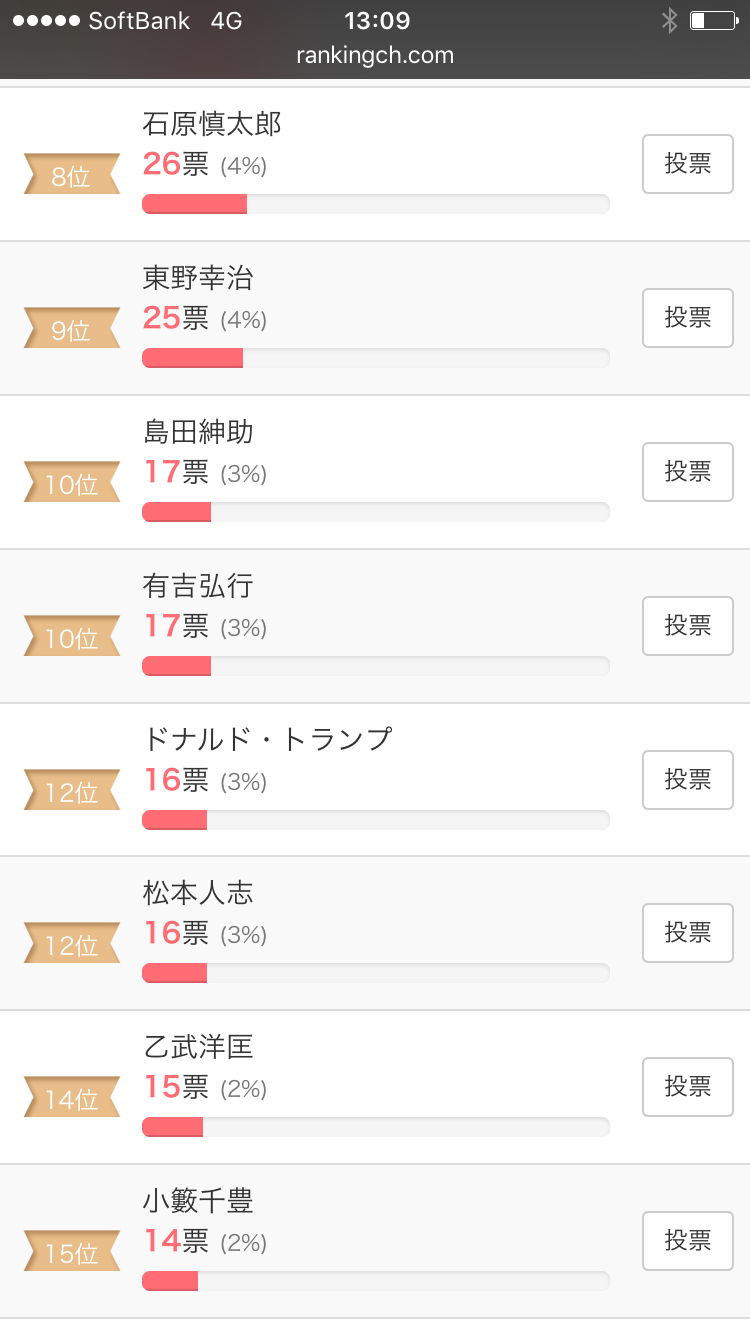
Task: Hit the 投票 button for ドナルド・トランプ
Action: [688, 780]
